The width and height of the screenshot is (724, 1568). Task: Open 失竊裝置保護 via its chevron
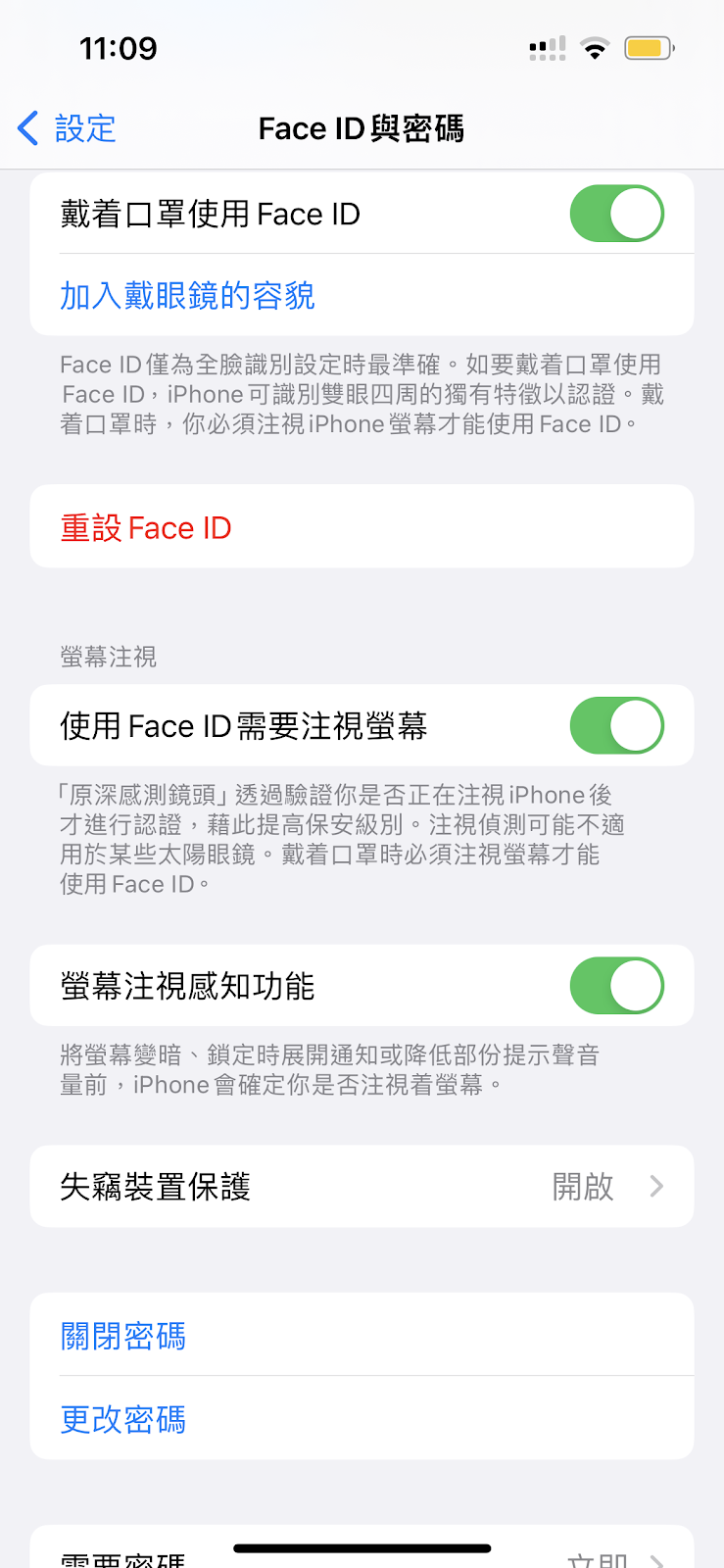coord(654,1186)
